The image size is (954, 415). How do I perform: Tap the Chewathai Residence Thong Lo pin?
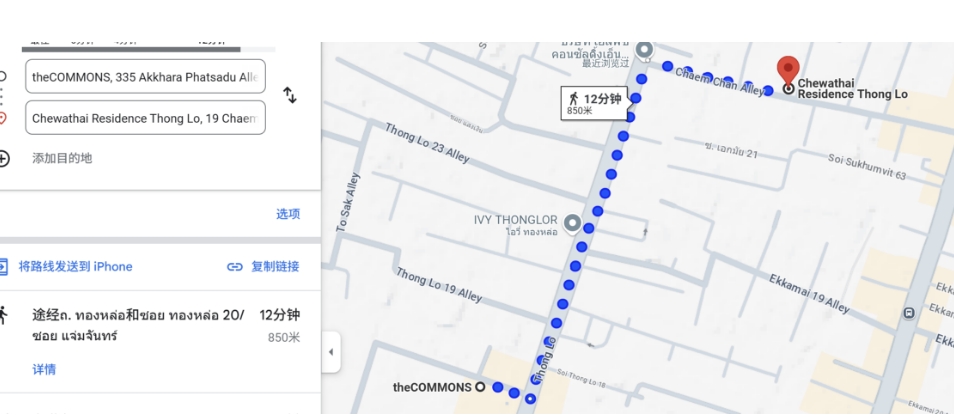(x=788, y=70)
